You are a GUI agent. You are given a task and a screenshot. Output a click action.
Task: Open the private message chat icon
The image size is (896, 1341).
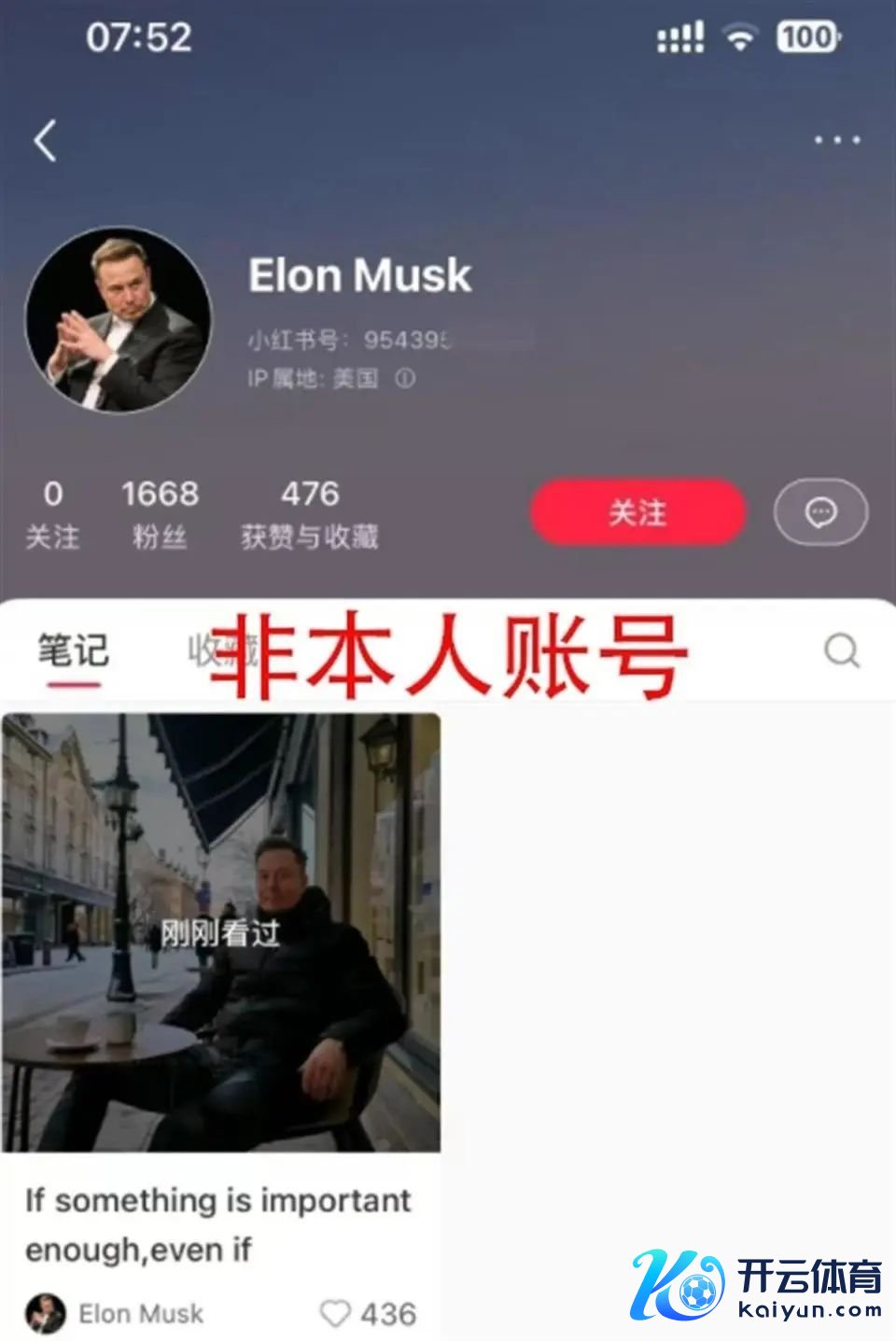tap(820, 511)
